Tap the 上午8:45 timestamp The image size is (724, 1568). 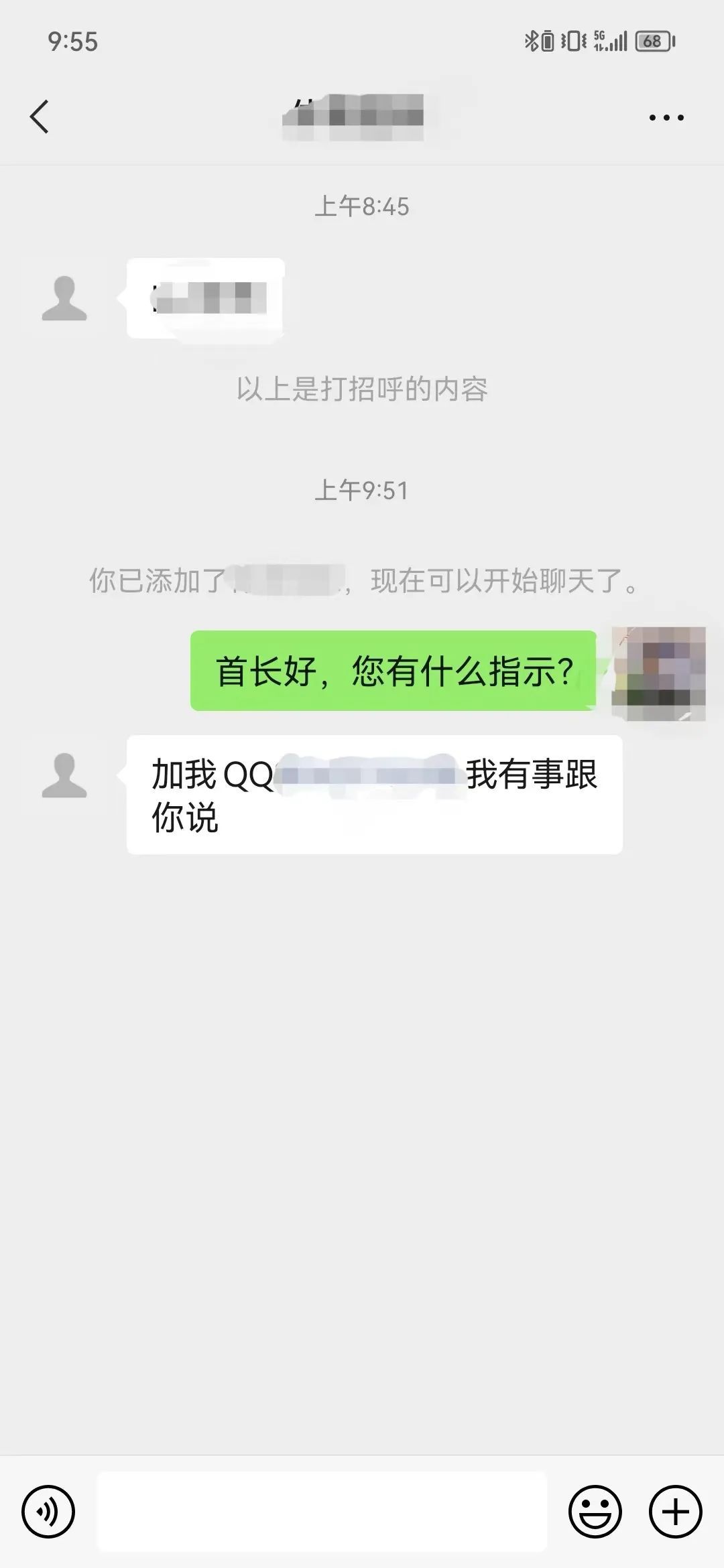tap(362, 206)
